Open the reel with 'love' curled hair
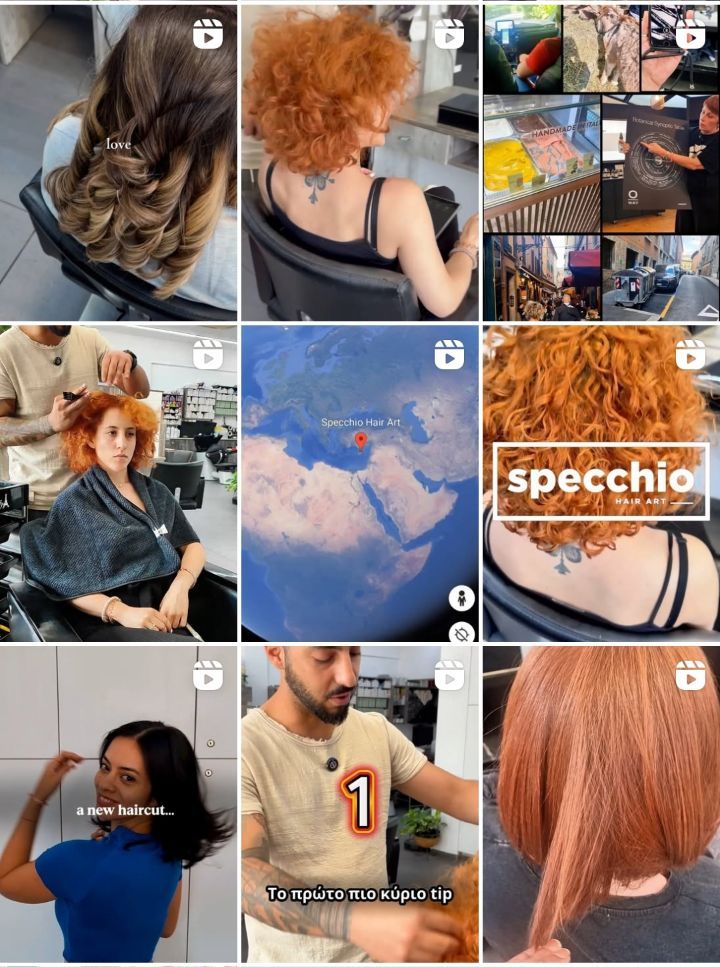This screenshot has width=720, height=967. (118, 163)
